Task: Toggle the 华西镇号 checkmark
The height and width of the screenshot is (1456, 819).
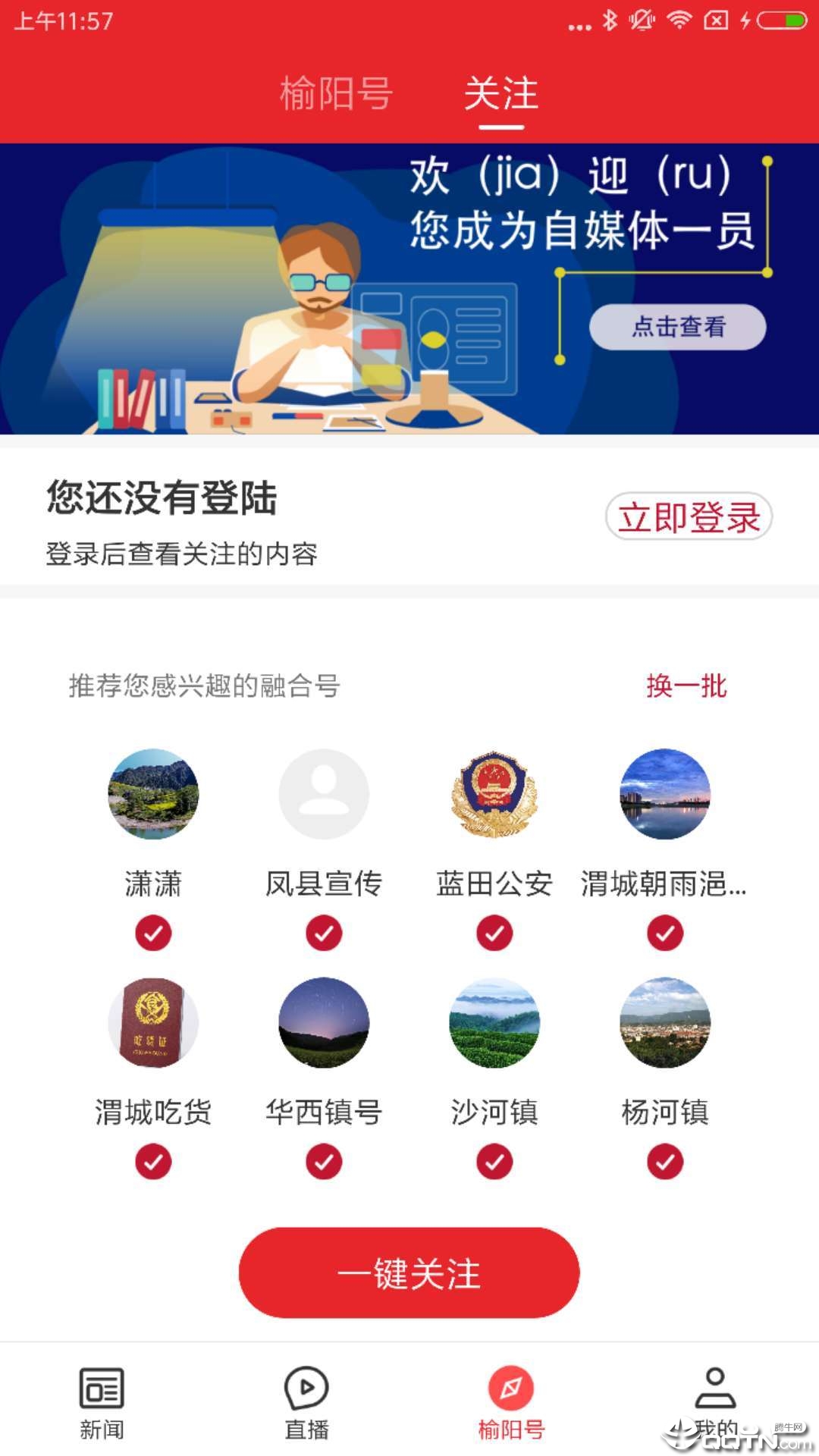Action: pyautogui.click(x=324, y=1162)
